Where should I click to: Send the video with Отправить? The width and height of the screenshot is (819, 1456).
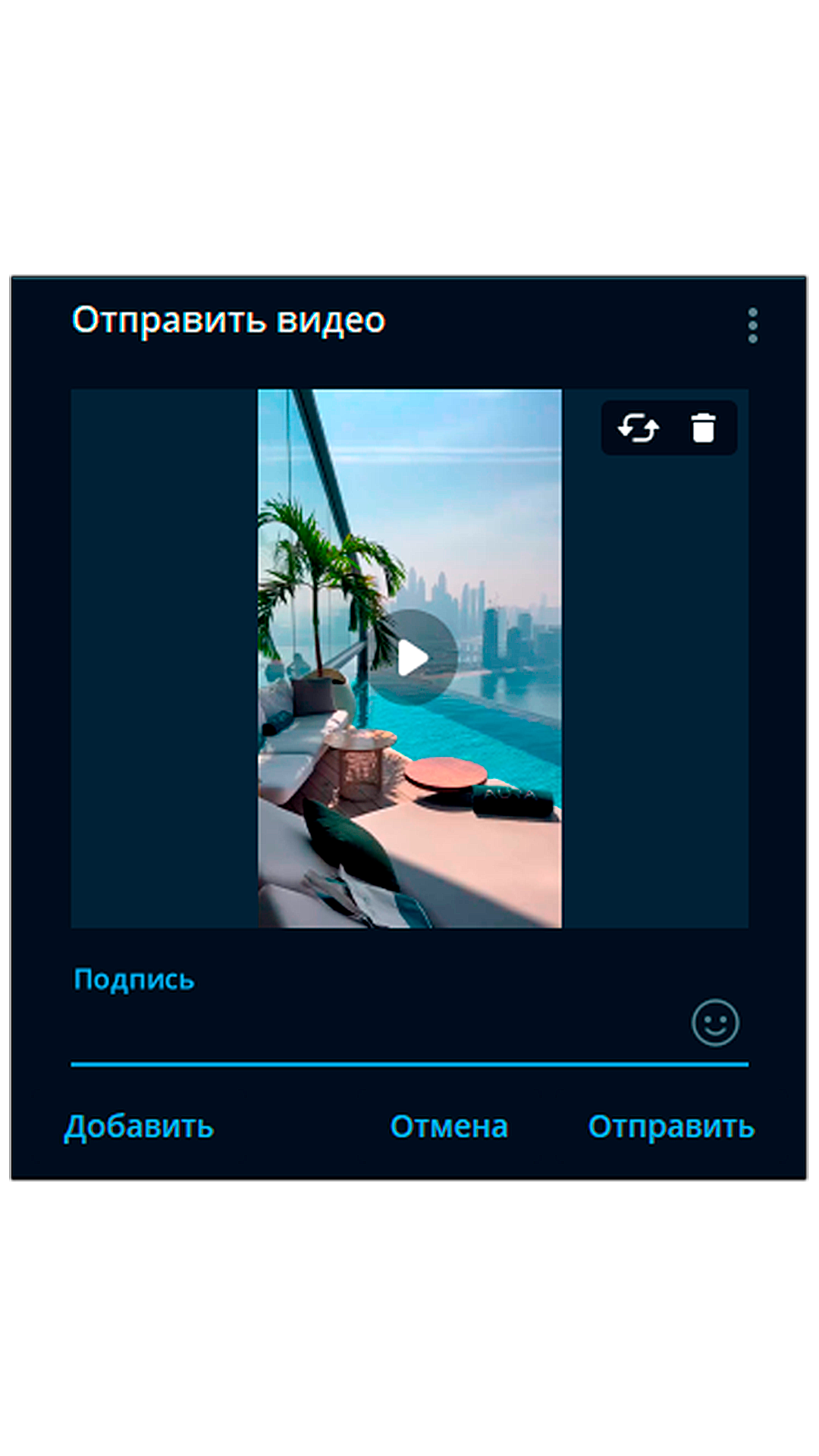(671, 1127)
